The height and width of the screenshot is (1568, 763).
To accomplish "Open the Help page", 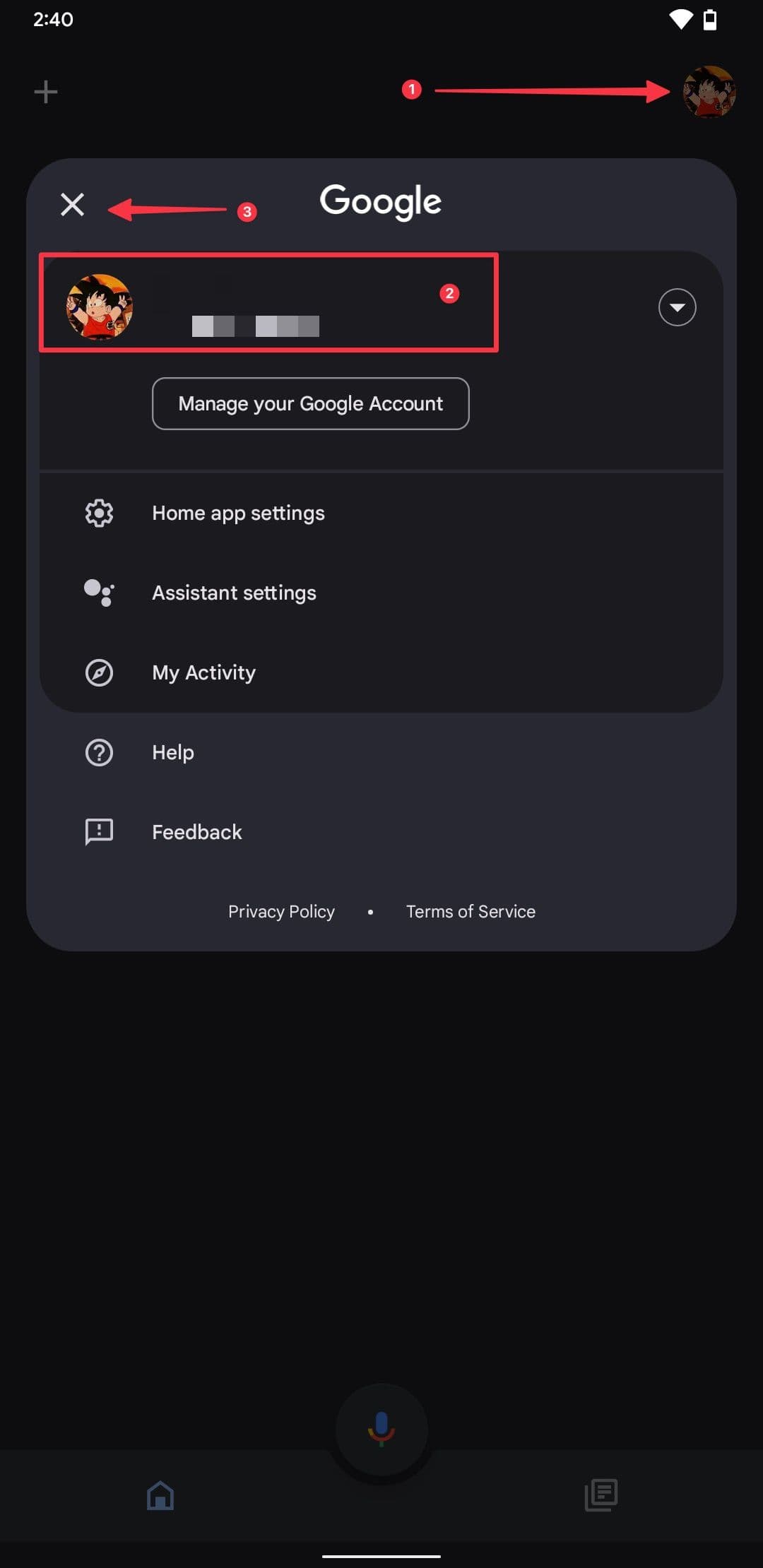I will click(173, 752).
